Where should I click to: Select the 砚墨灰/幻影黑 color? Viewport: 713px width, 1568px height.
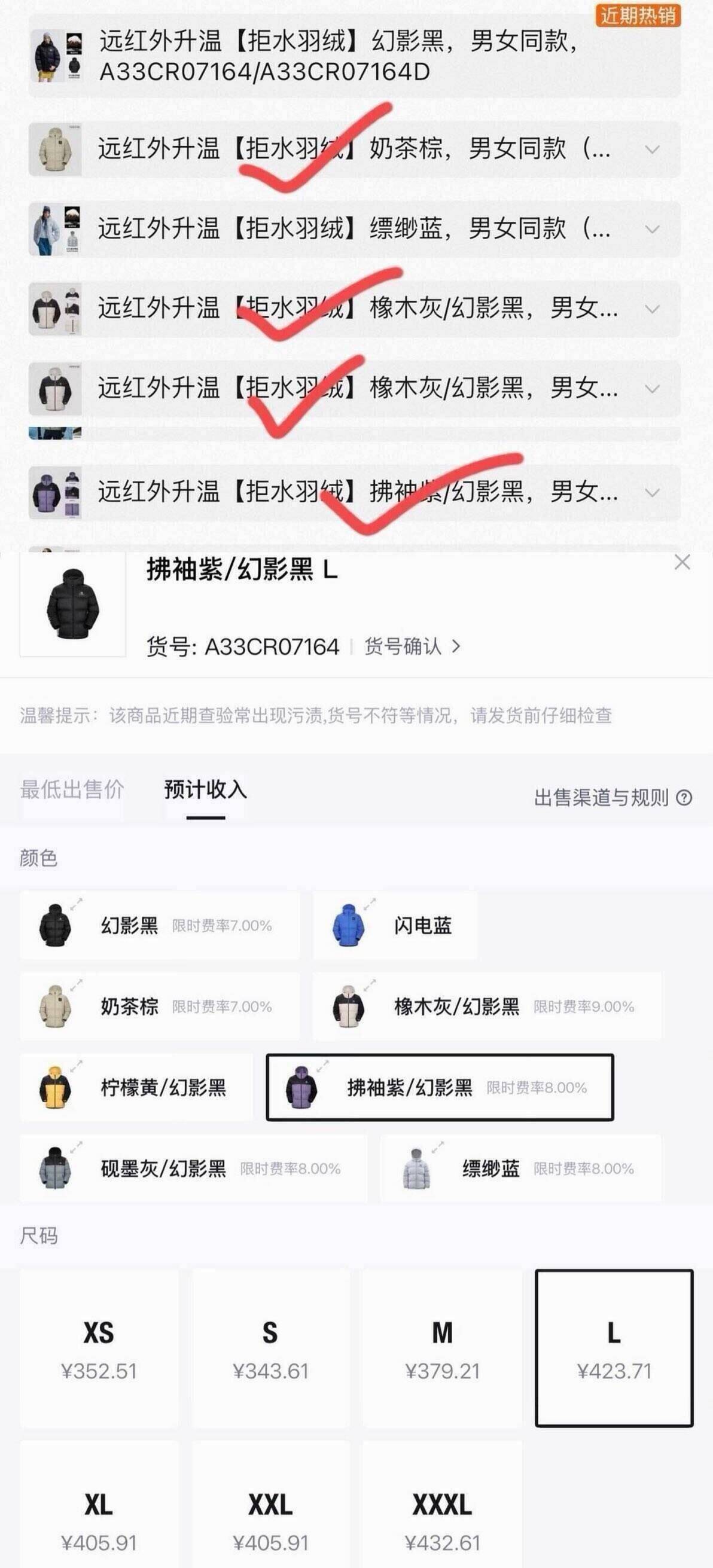pos(194,1168)
